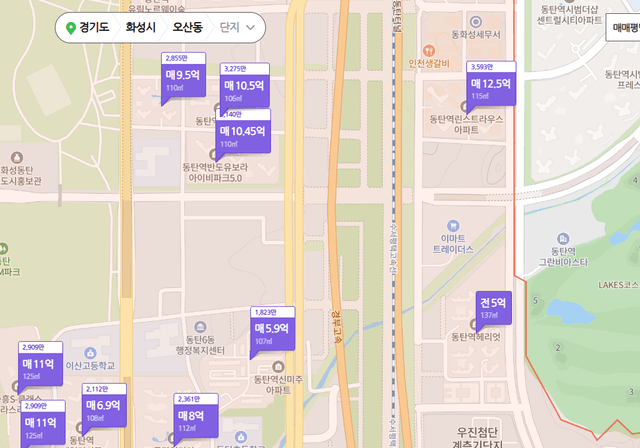Open the 전 5억 137㎡ listing marker
This screenshot has width=640, height=448.
pyautogui.click(x=494, y=306)
